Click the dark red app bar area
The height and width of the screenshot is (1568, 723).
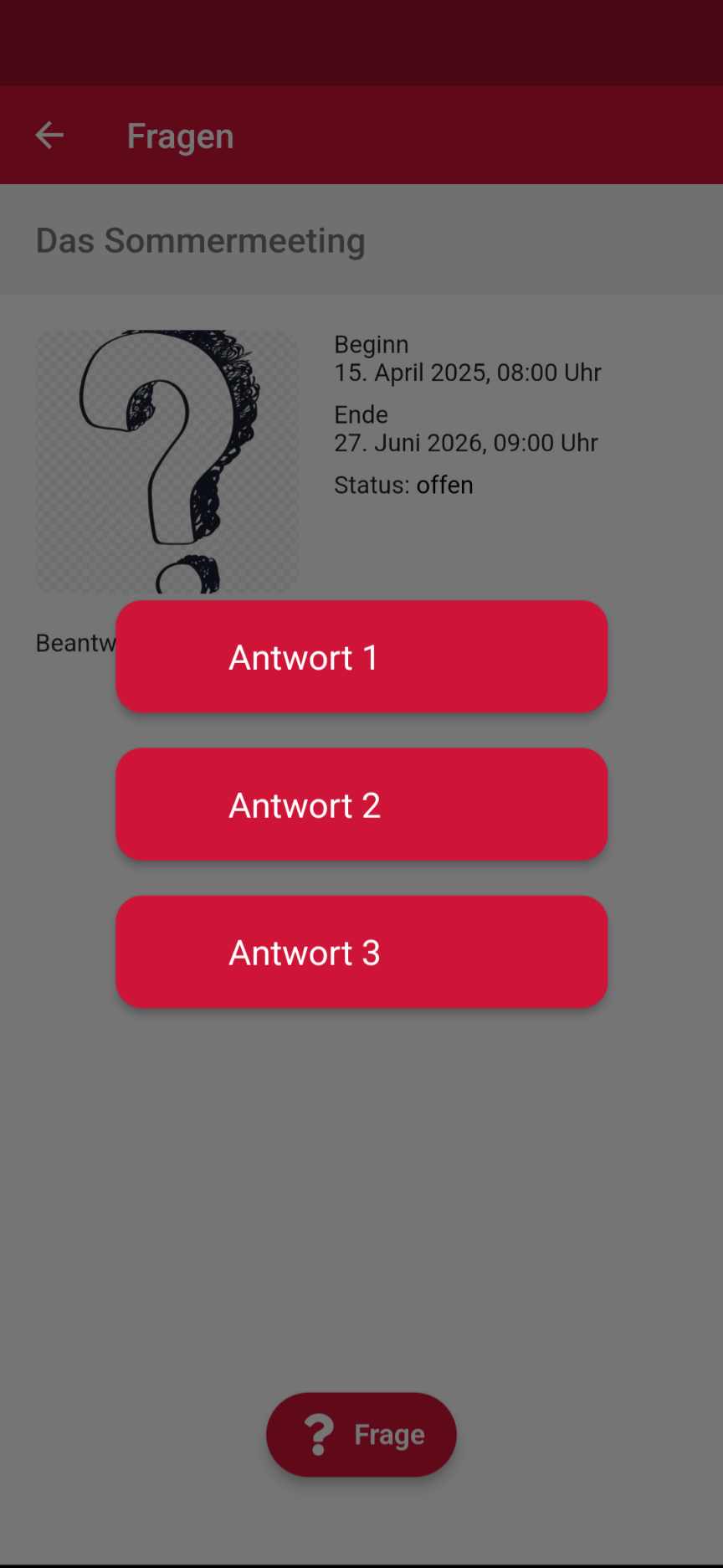tap(502, 135)
